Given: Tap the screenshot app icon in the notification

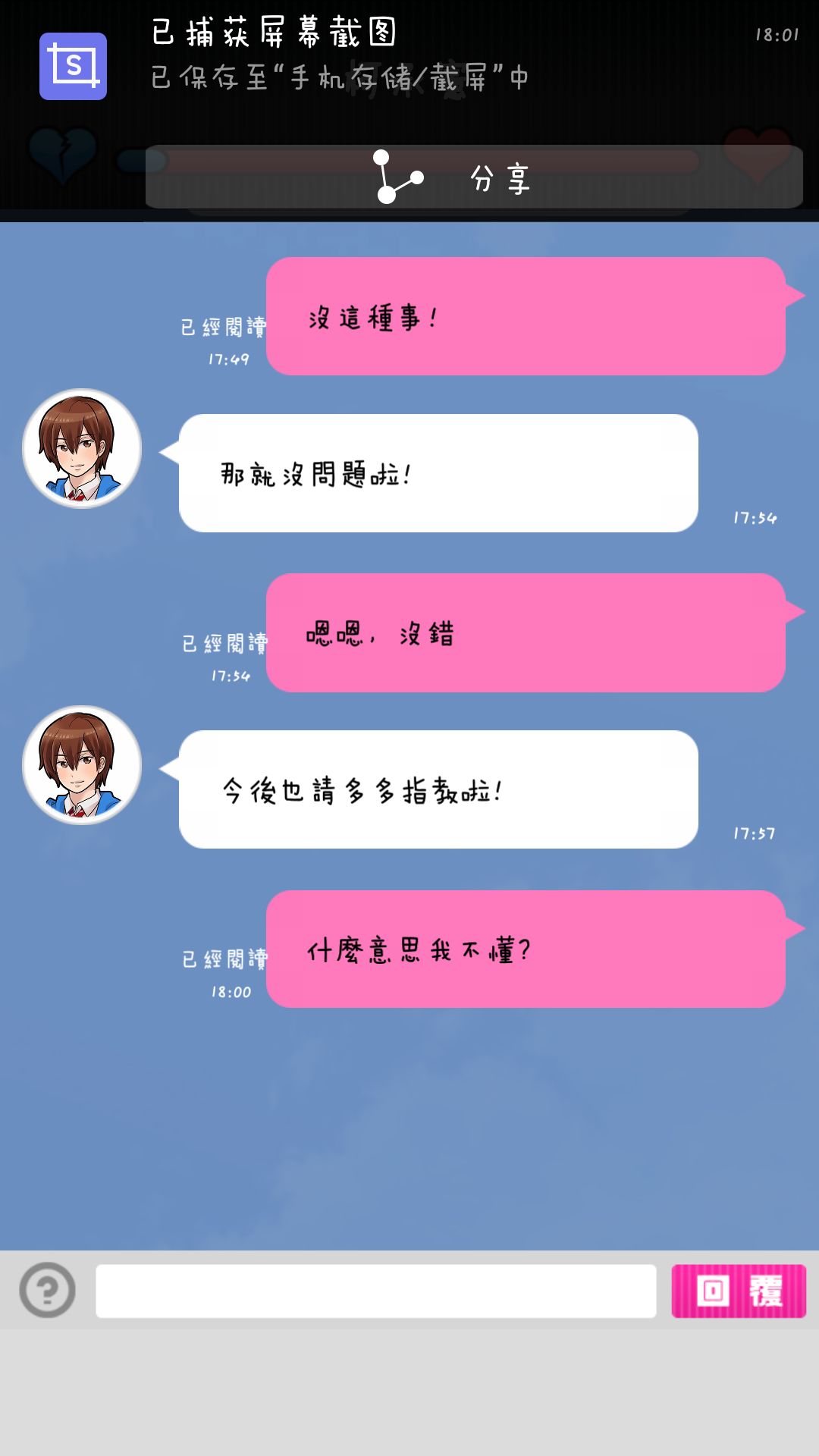Looking at the screenshot, I should [72, 68].
